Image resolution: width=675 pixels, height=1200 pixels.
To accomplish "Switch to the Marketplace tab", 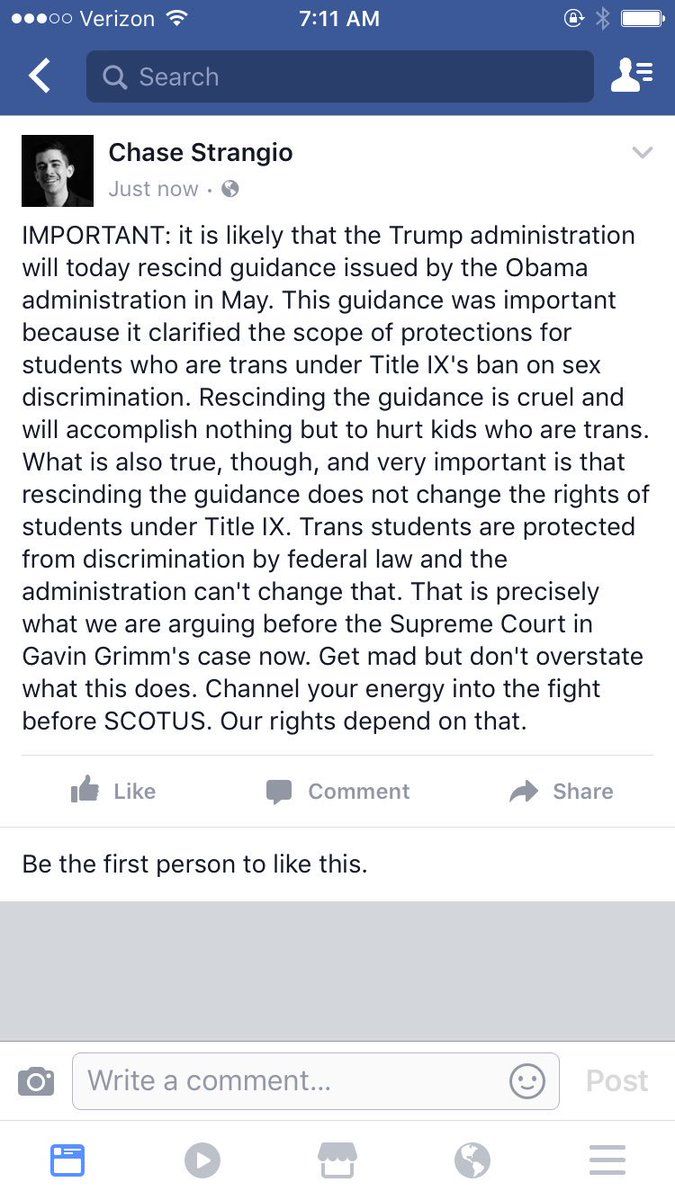I will 337,1160.
